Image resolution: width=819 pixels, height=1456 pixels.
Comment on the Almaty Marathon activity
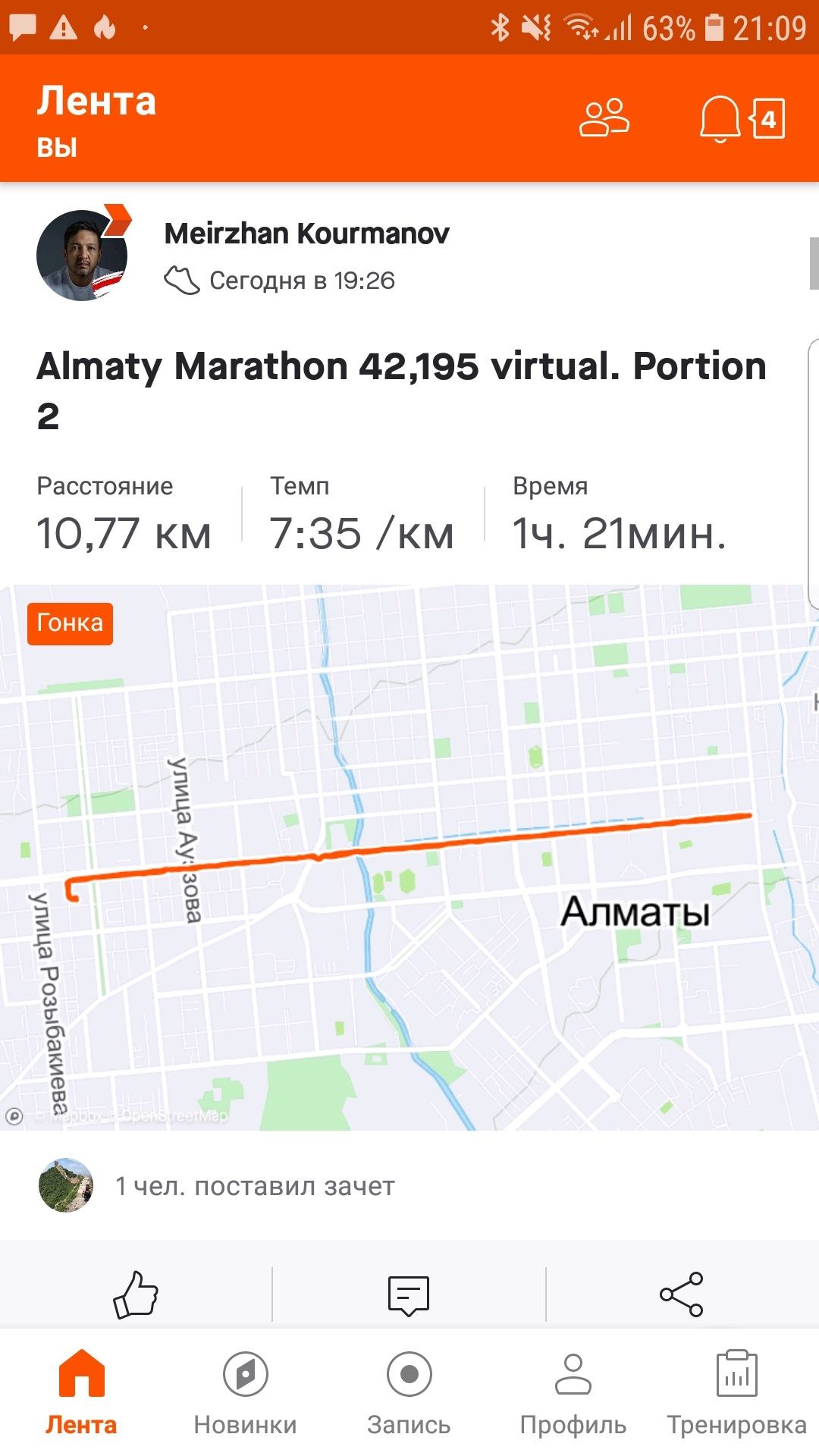click(x=409, y=1294)
